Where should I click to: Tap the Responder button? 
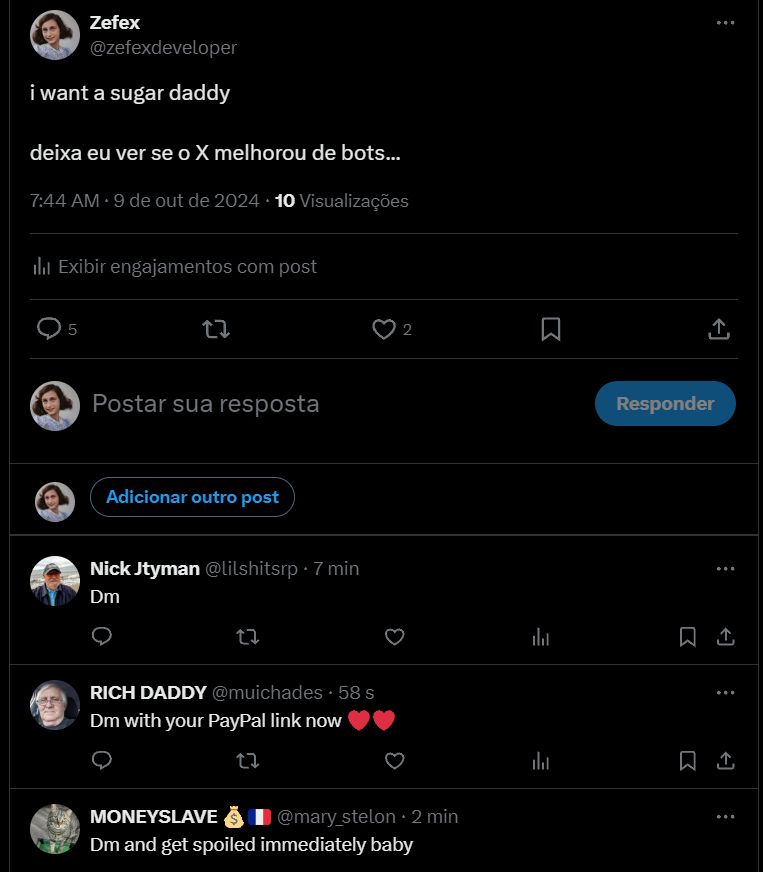click(665, 404)
